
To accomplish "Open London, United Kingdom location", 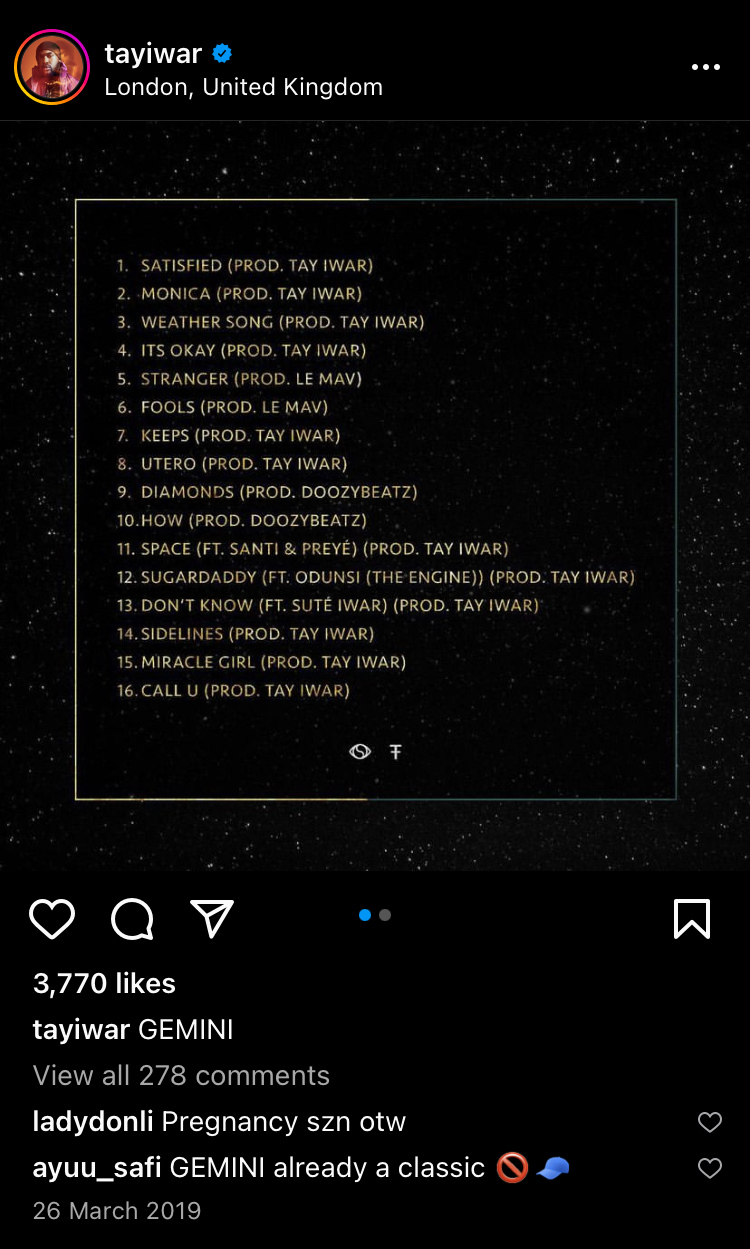I will tap(243, 87).
